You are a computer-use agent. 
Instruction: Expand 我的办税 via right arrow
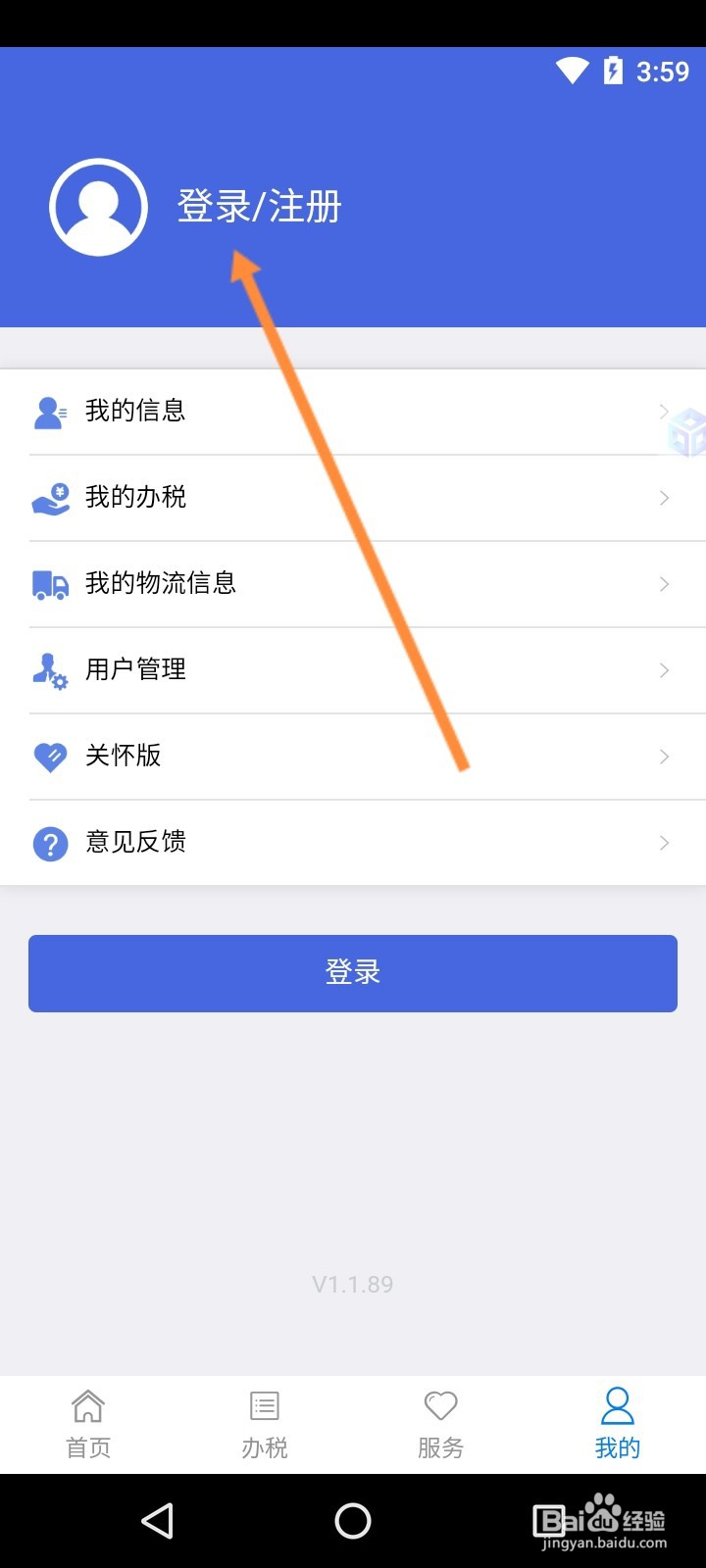click(665, 497)
